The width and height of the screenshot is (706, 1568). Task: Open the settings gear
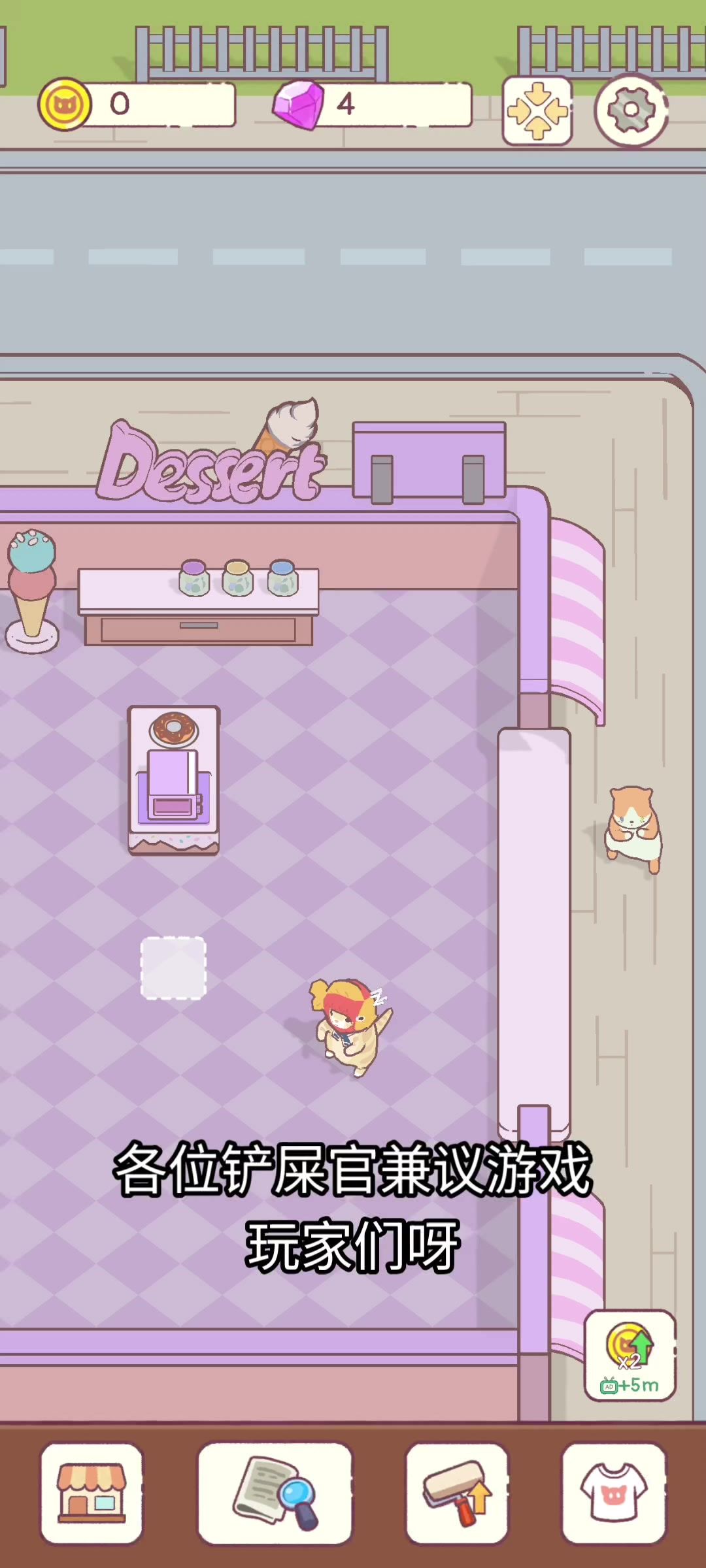click(x=631, y=110)
